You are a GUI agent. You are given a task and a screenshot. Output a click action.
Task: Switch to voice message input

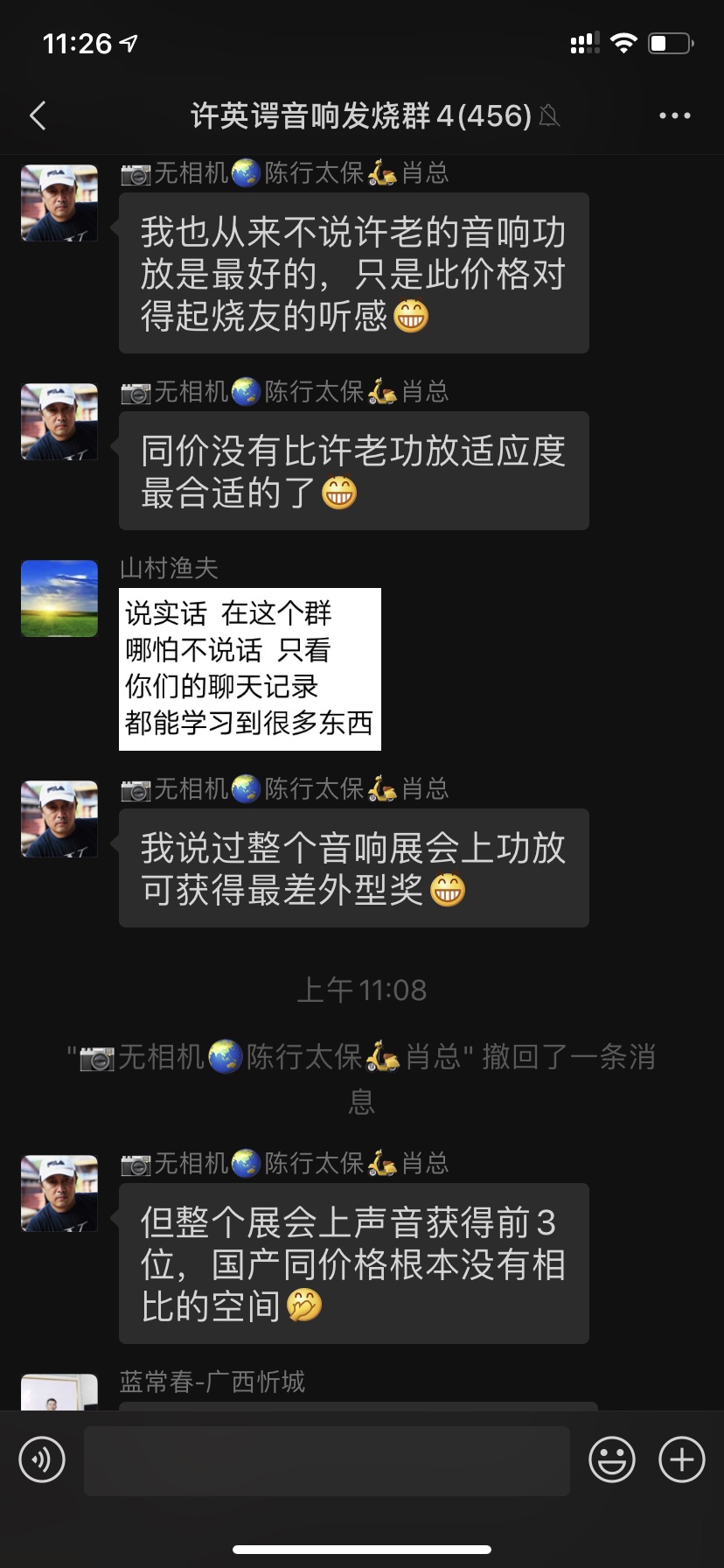[x=42, y=1459]
